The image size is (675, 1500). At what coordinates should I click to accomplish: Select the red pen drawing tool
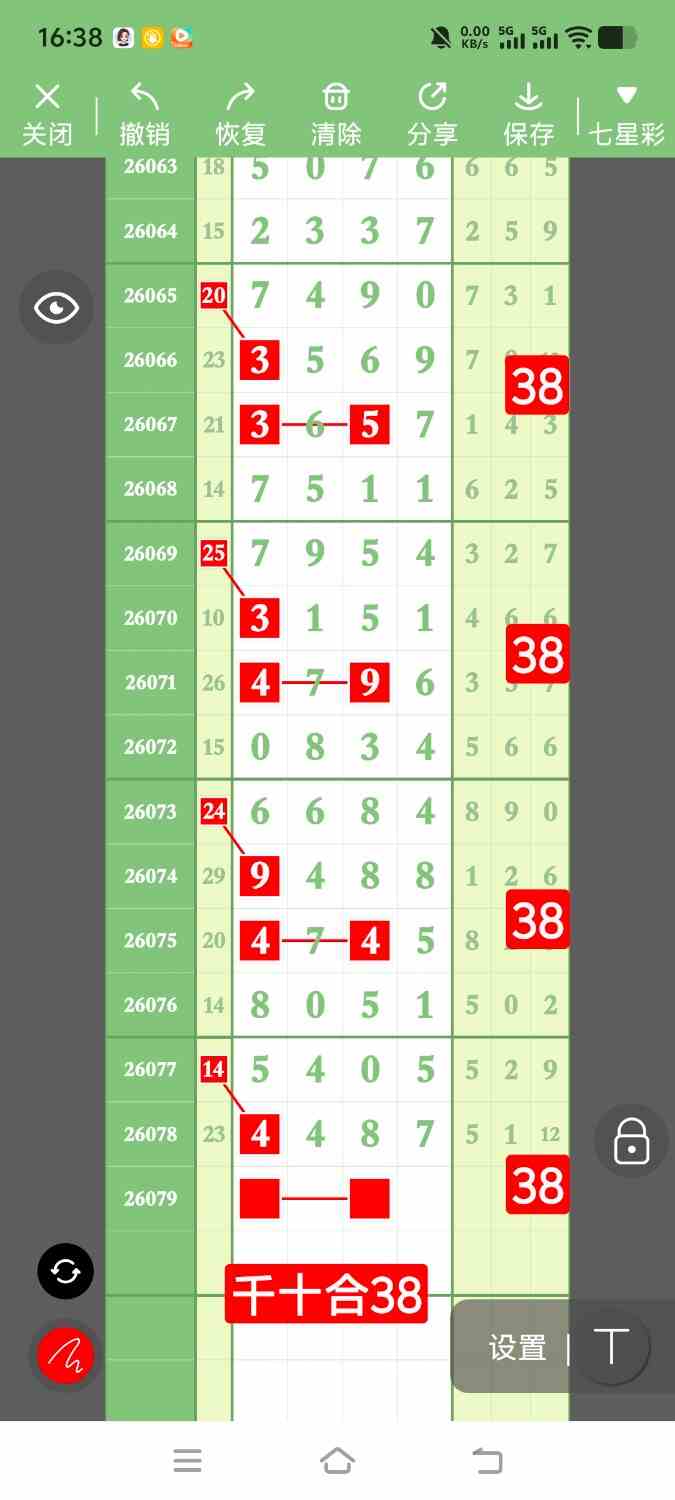coord(65,1356)
